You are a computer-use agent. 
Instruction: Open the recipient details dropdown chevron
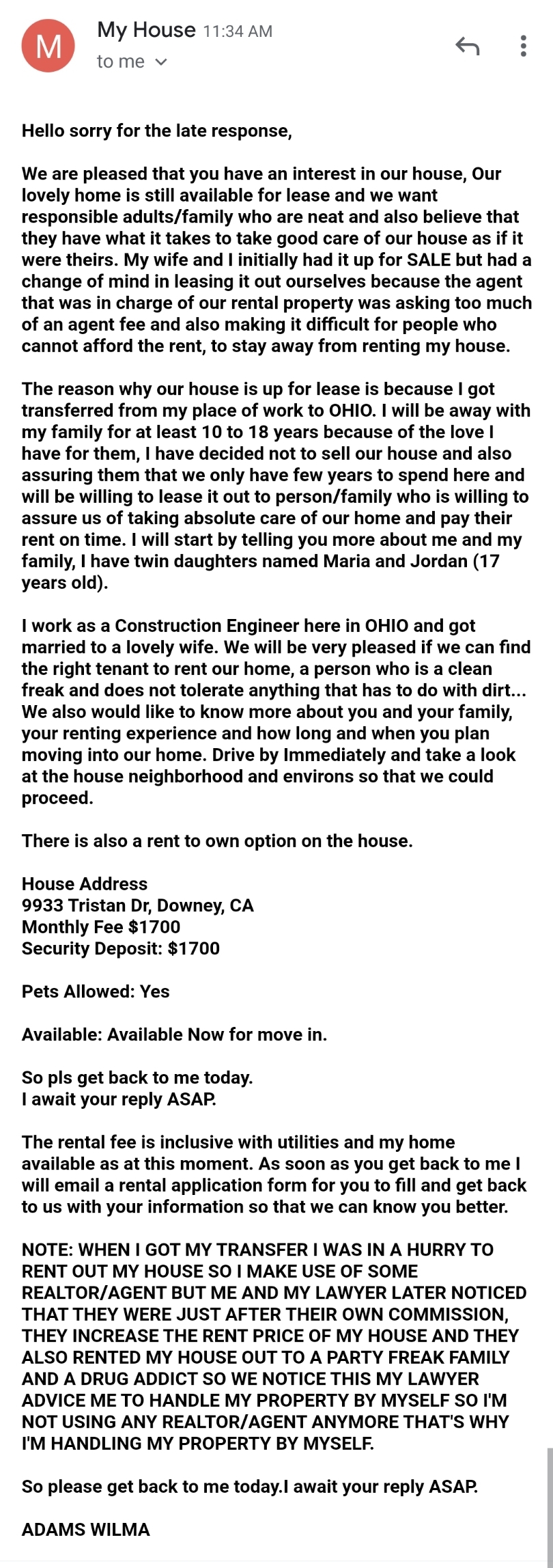point(162,61)
